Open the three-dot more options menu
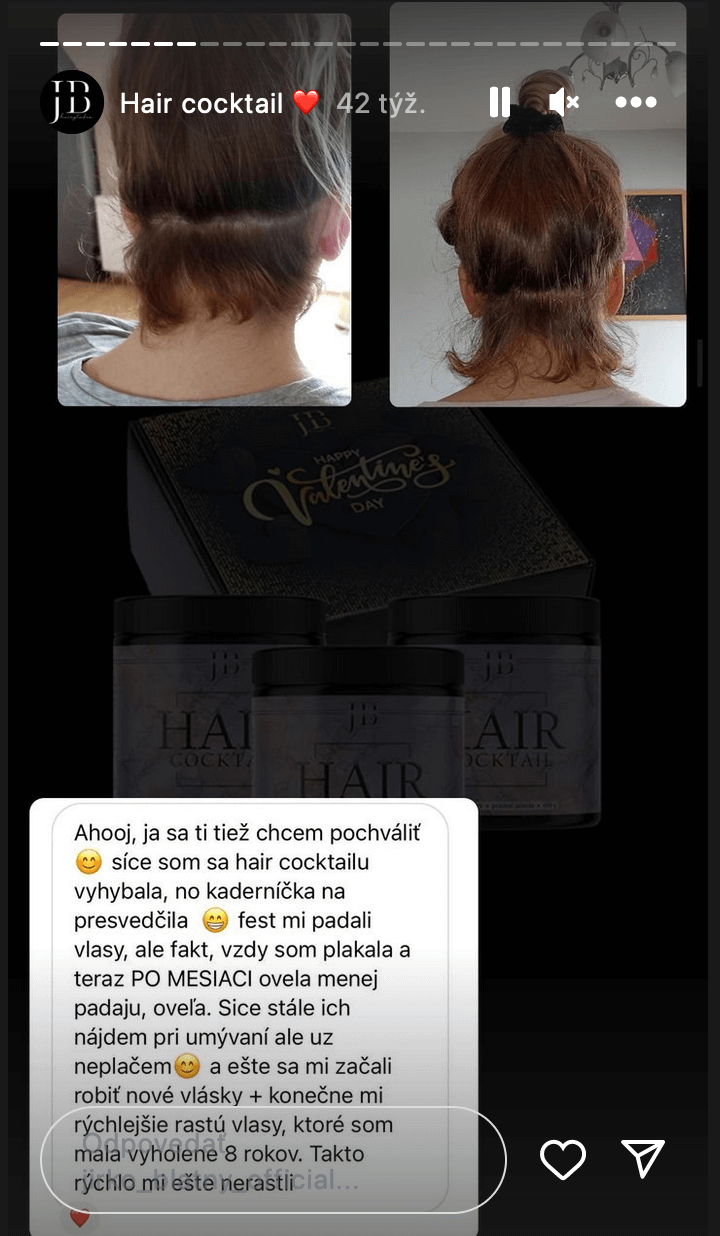 click(x=635, y=102)
